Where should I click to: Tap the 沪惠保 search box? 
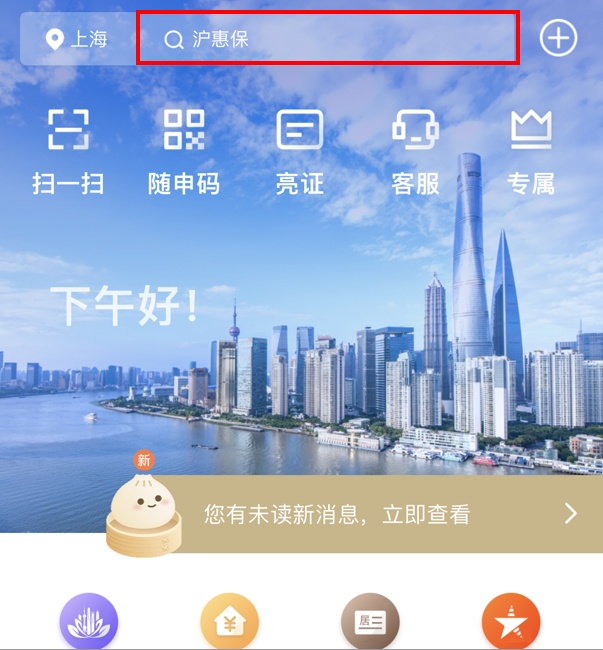tap(327, 39)
